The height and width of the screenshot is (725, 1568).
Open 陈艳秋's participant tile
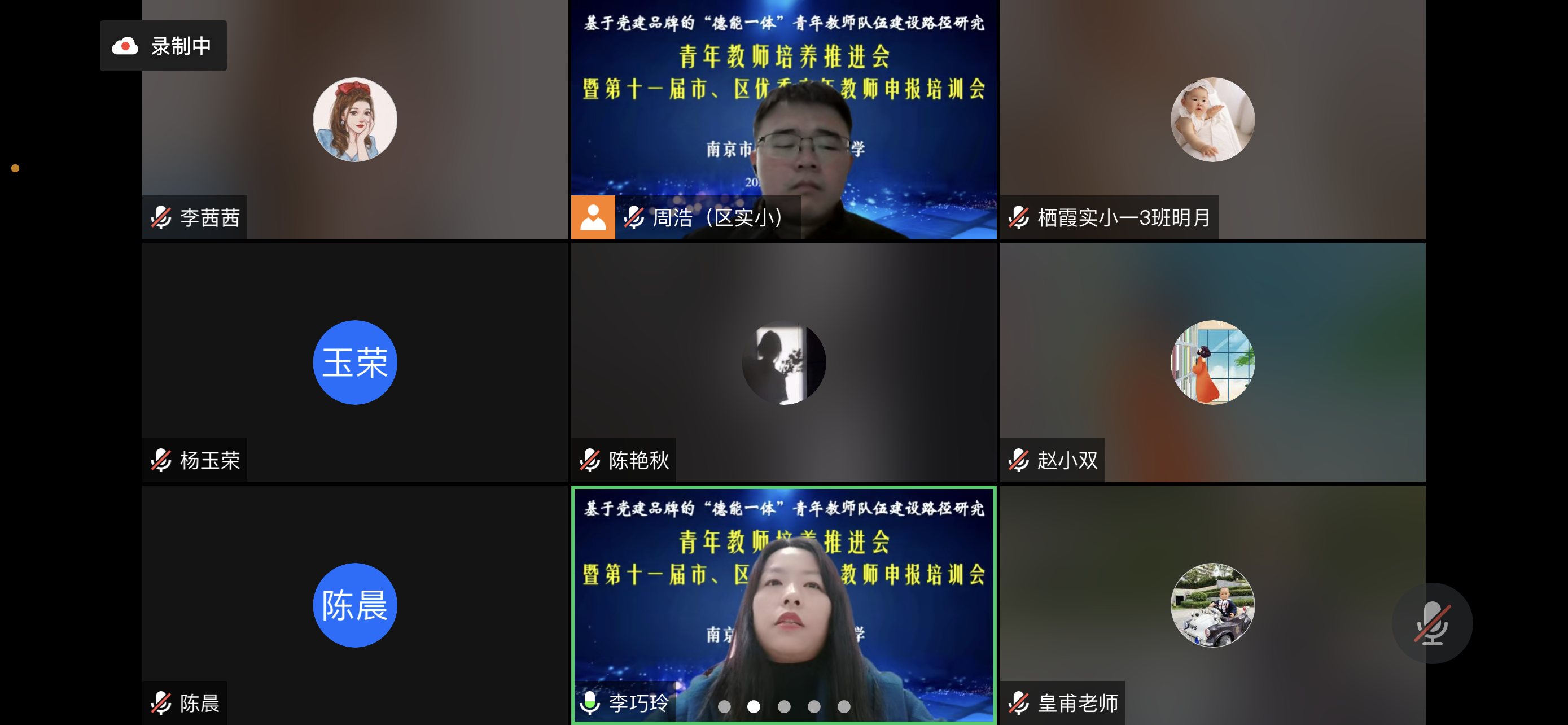[x=783, y=362]
